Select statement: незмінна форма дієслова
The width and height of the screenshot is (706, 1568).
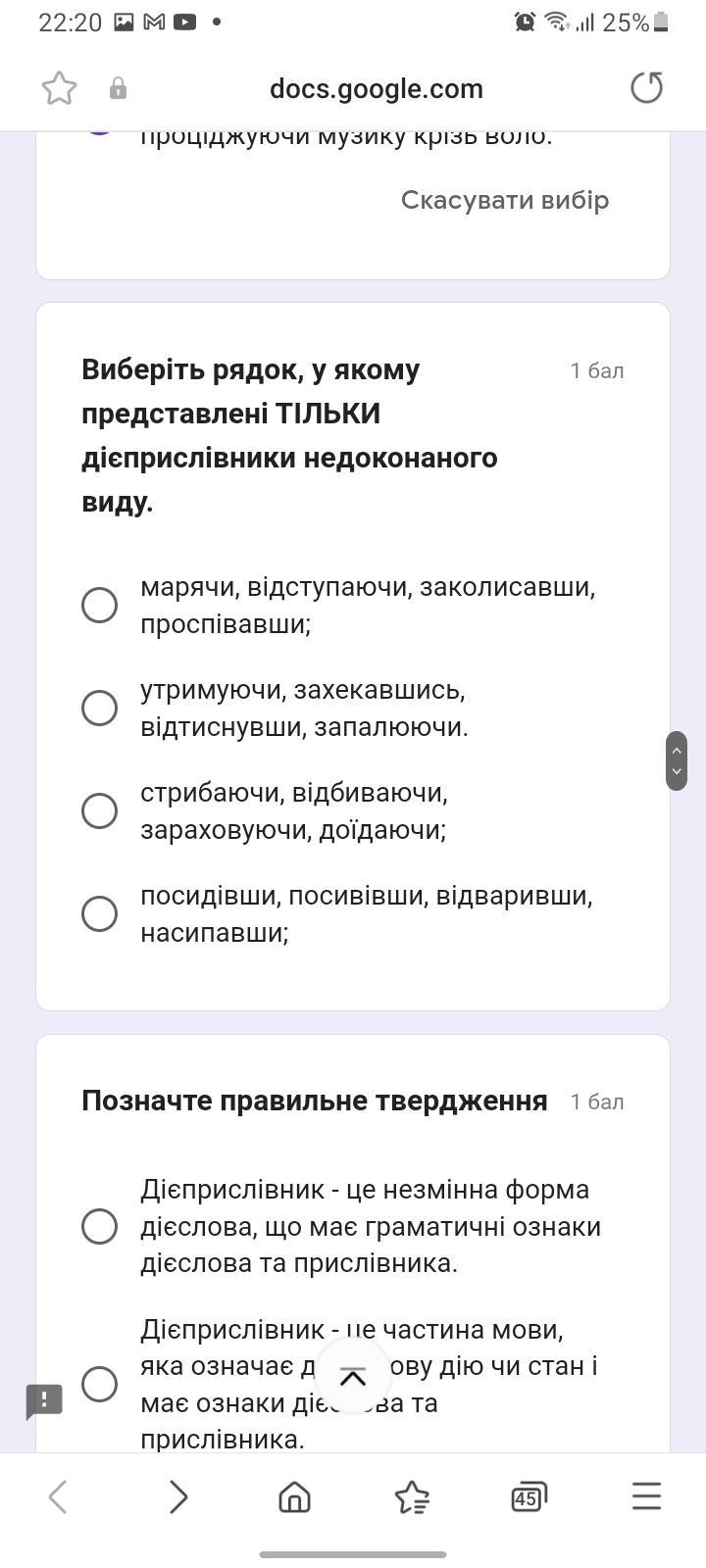pos(99,1226)
